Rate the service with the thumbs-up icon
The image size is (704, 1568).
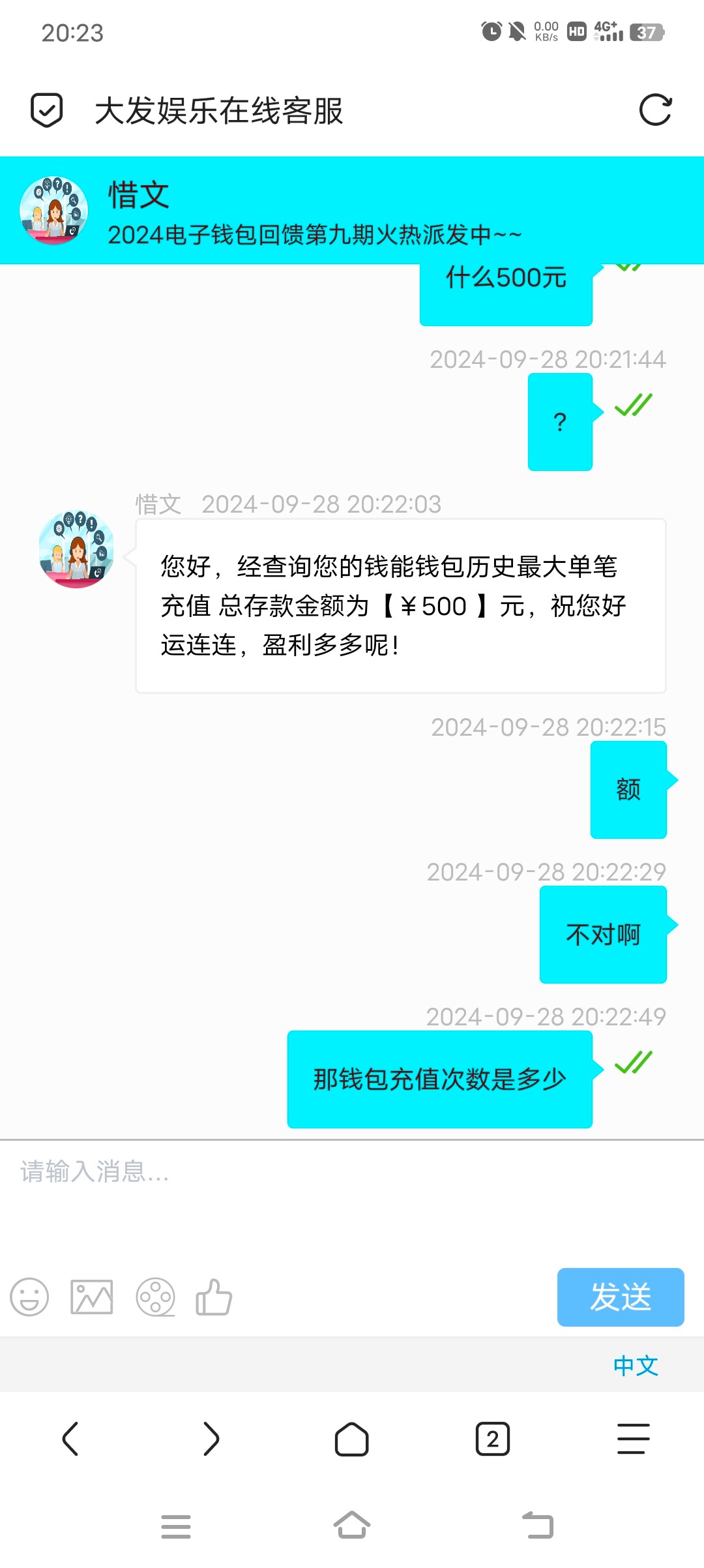214,1297
